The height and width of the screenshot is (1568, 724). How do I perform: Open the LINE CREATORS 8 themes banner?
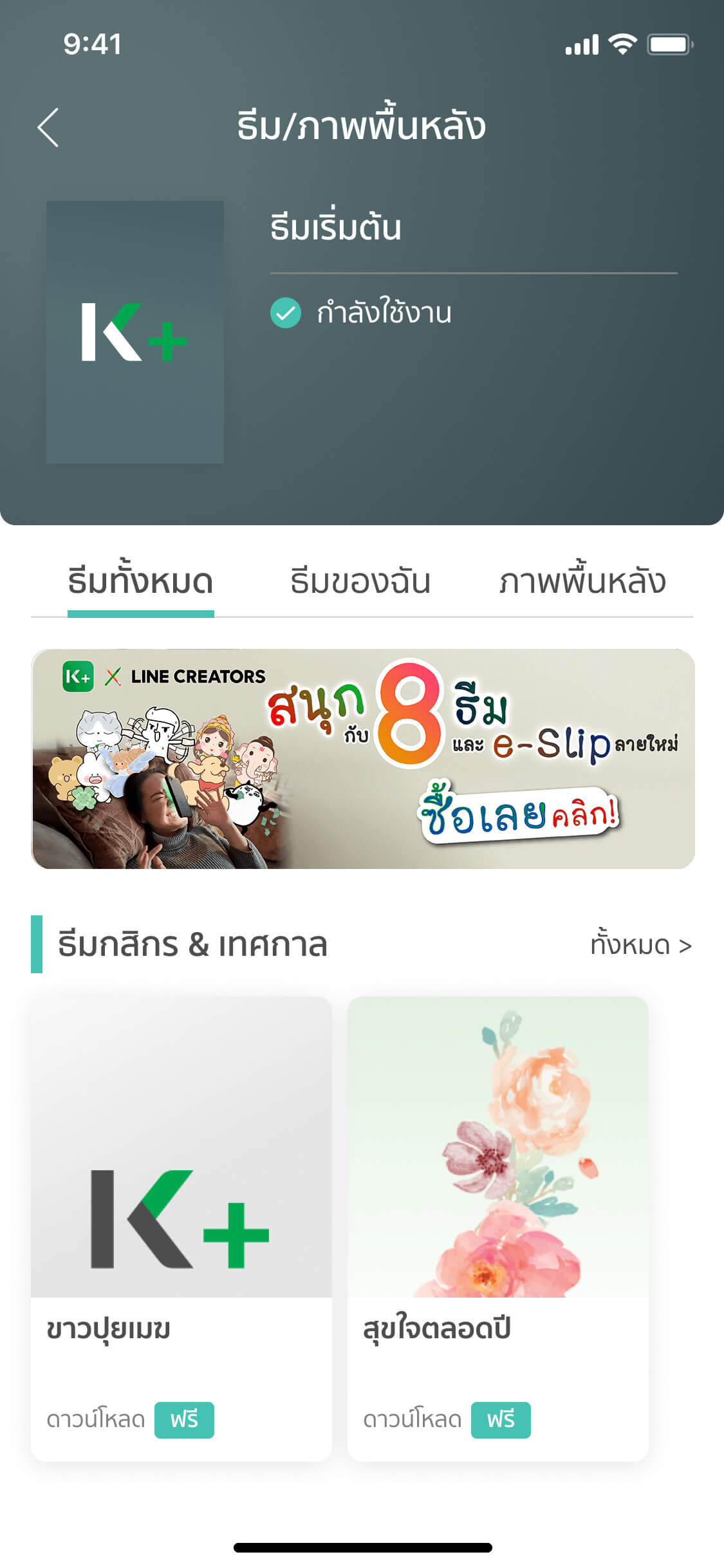[x=363, y=759]
